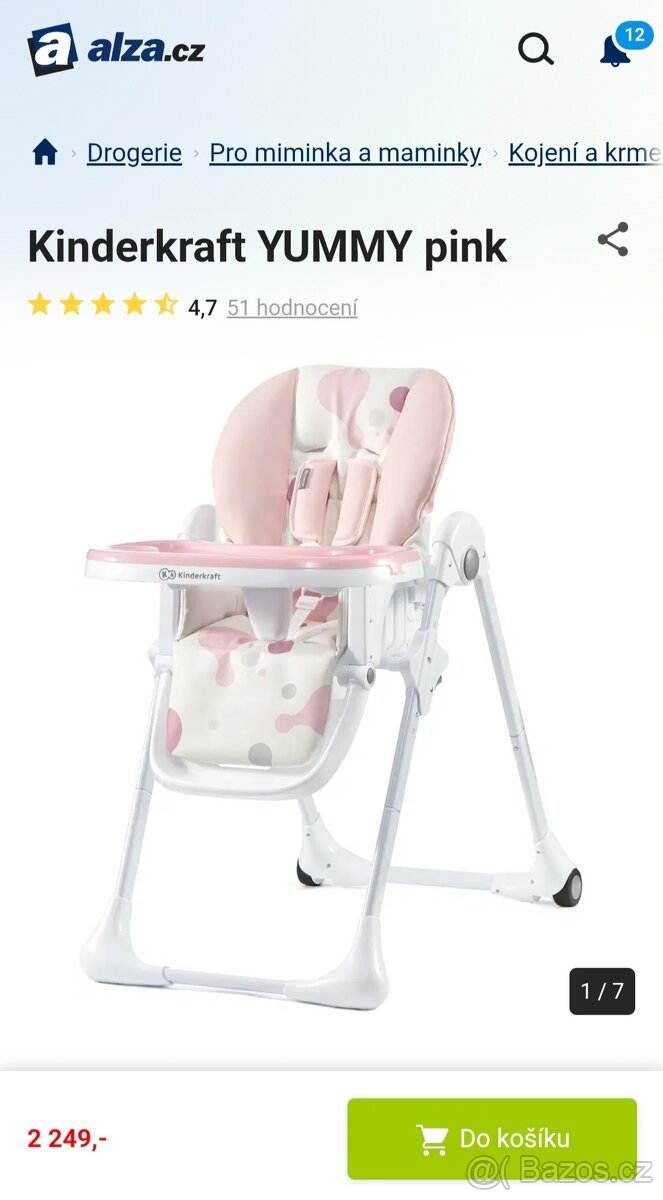The height and width of the screenshot is (1200, 663).
Task: Open the Kojení a krmení breadcrumb
Action: 584,153
